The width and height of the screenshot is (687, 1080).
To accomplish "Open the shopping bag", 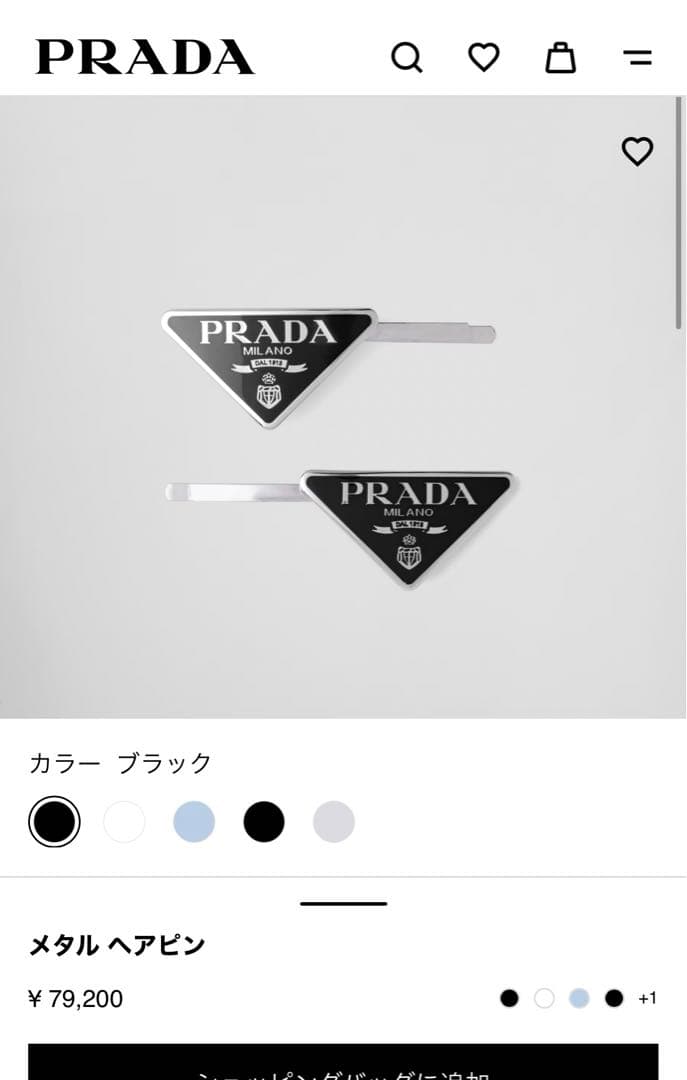I will pyautogui.click(x=560, y=57).
